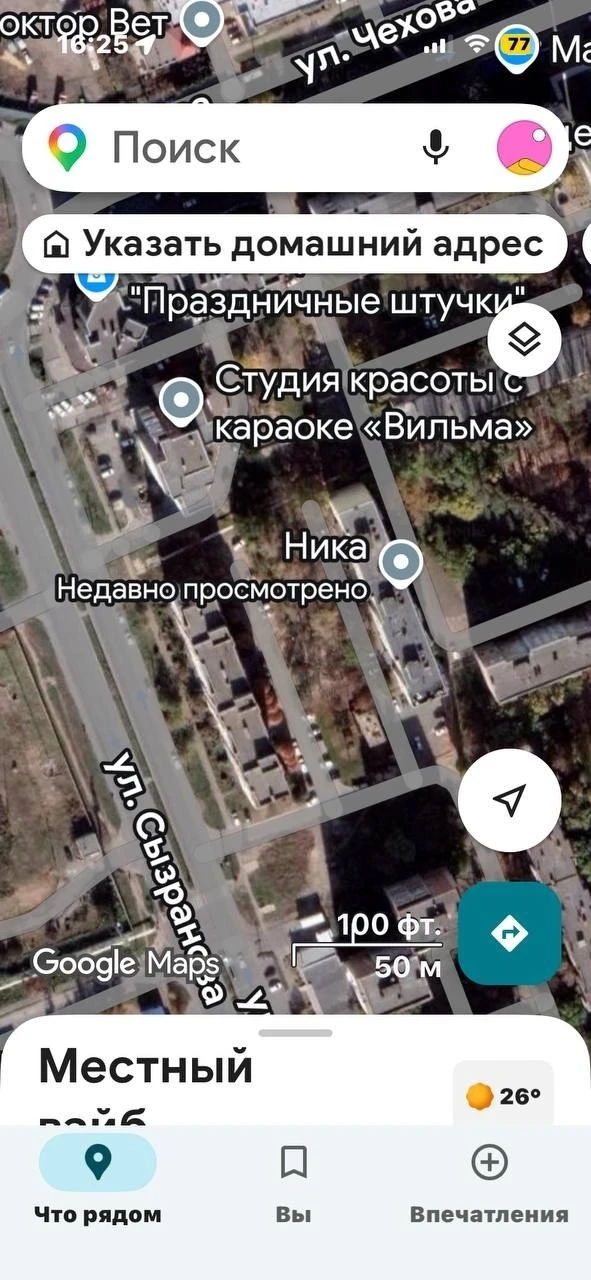Switch to the Что рядом tab
591x1280 pixels.
tap(97, 1184)
